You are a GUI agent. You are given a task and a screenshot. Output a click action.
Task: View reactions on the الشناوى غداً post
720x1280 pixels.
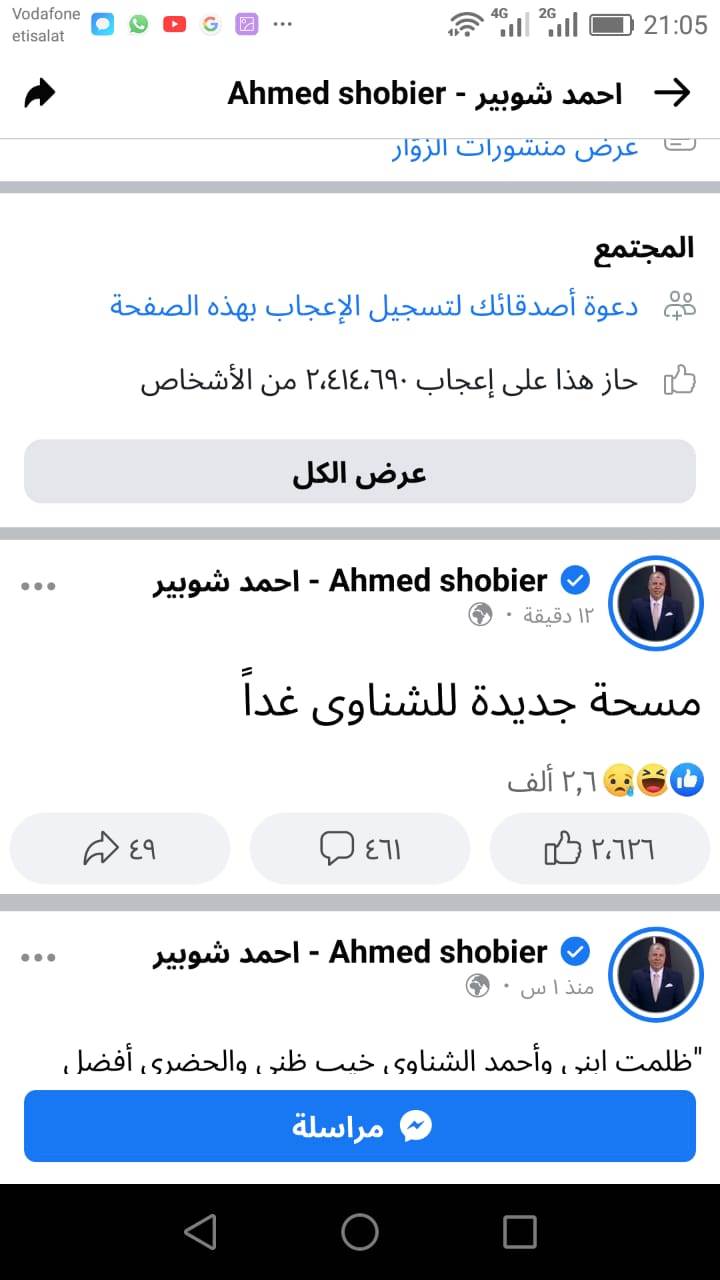click(606, 781)
